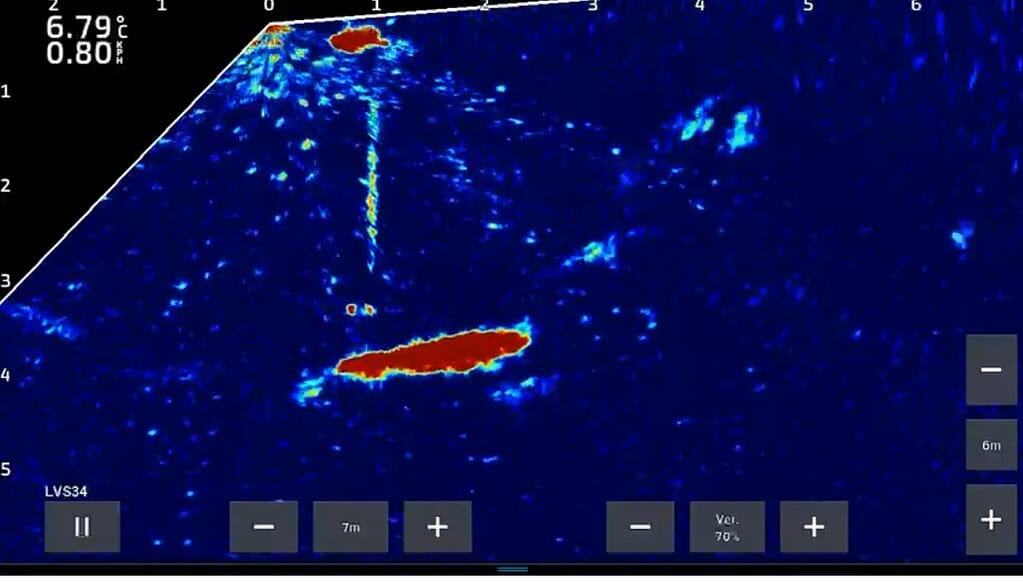Raise the 70% gain value
This screenshot has width=1023, height=582.
(814, 527)
